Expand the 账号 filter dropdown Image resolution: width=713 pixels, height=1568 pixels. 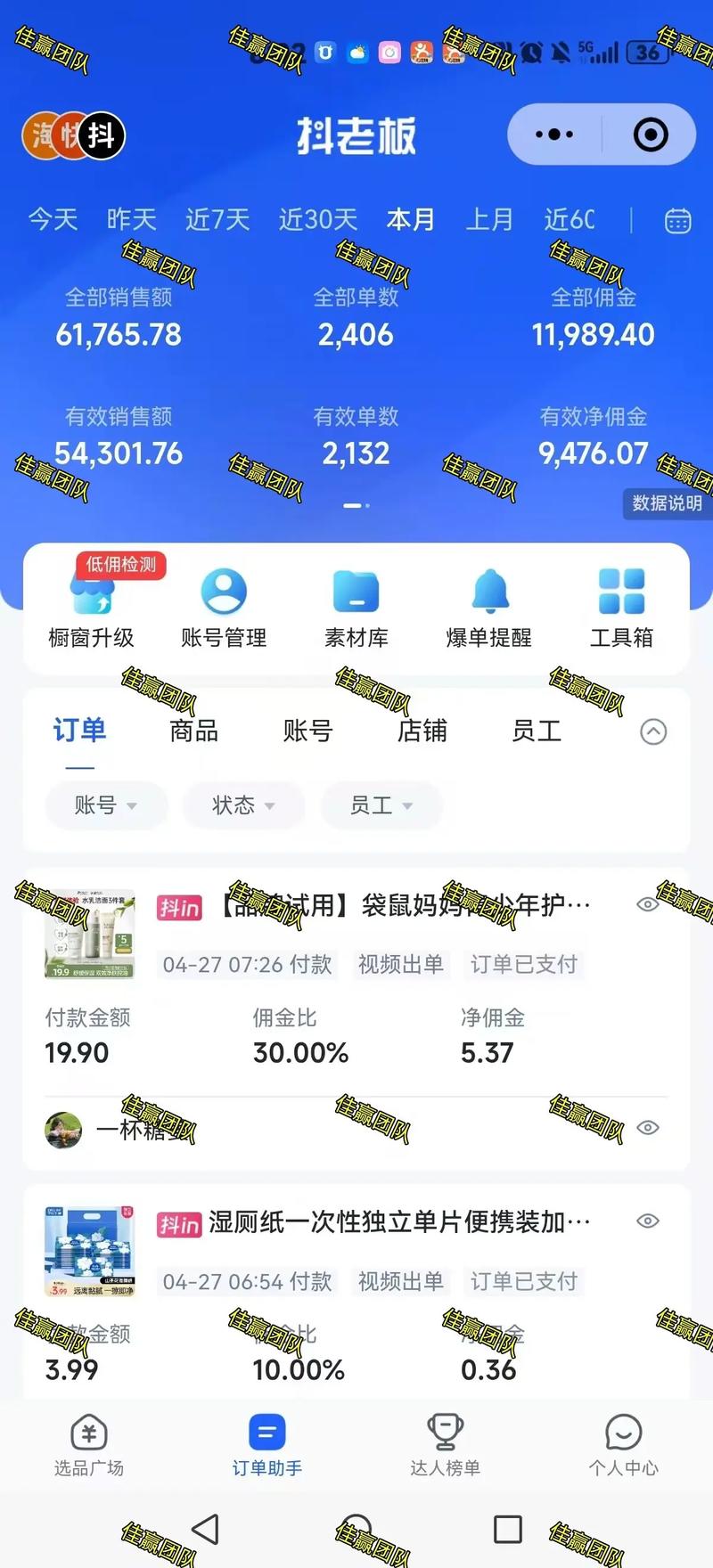[x=106, y=805]
